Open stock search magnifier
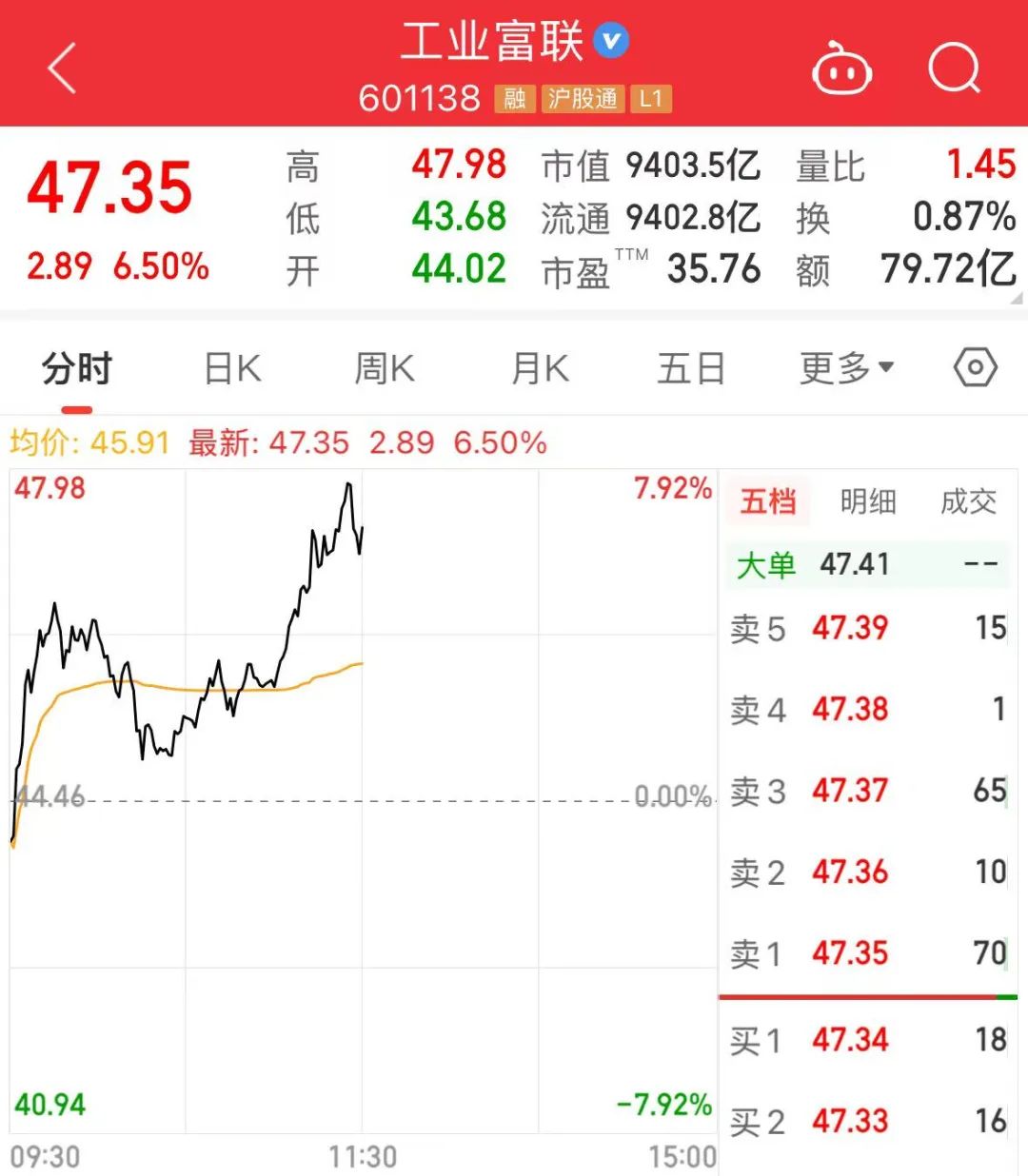The image size is (1028, 1176). coord(953,69)
